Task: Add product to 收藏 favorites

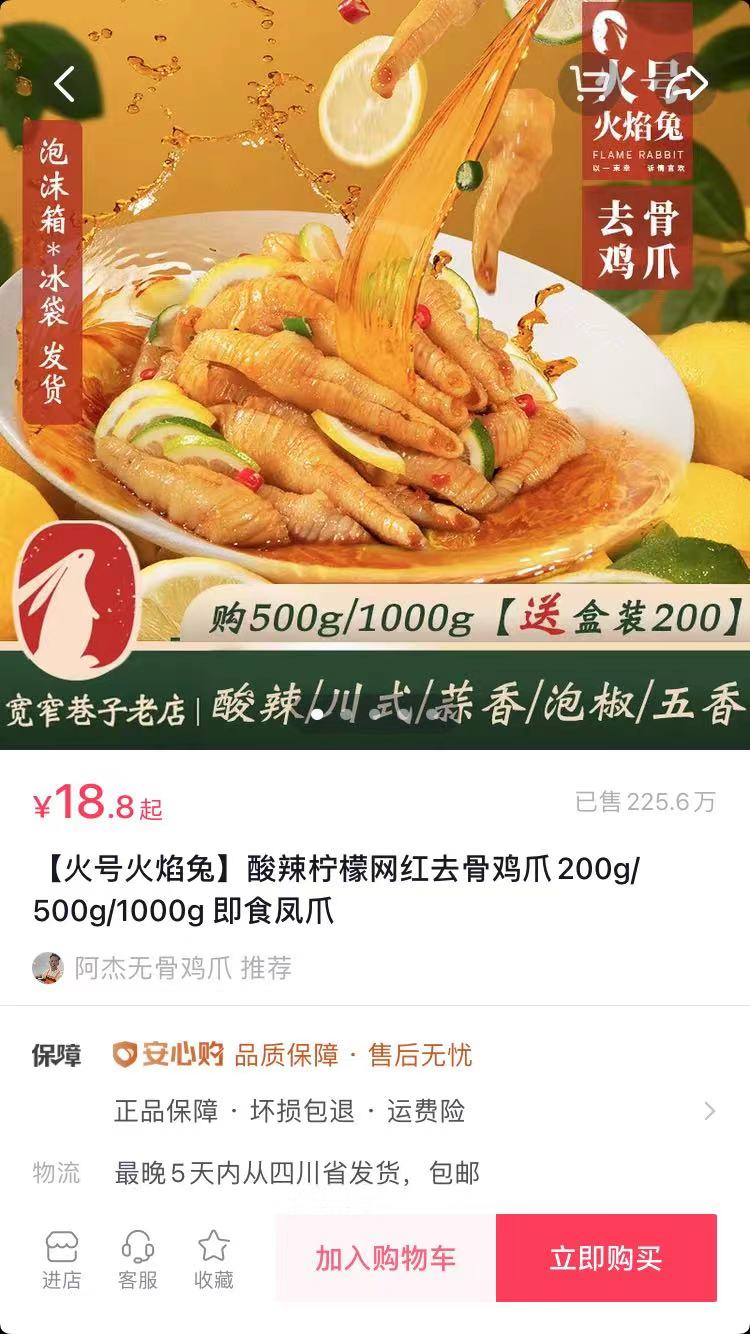Action: tap(213, 1259)
